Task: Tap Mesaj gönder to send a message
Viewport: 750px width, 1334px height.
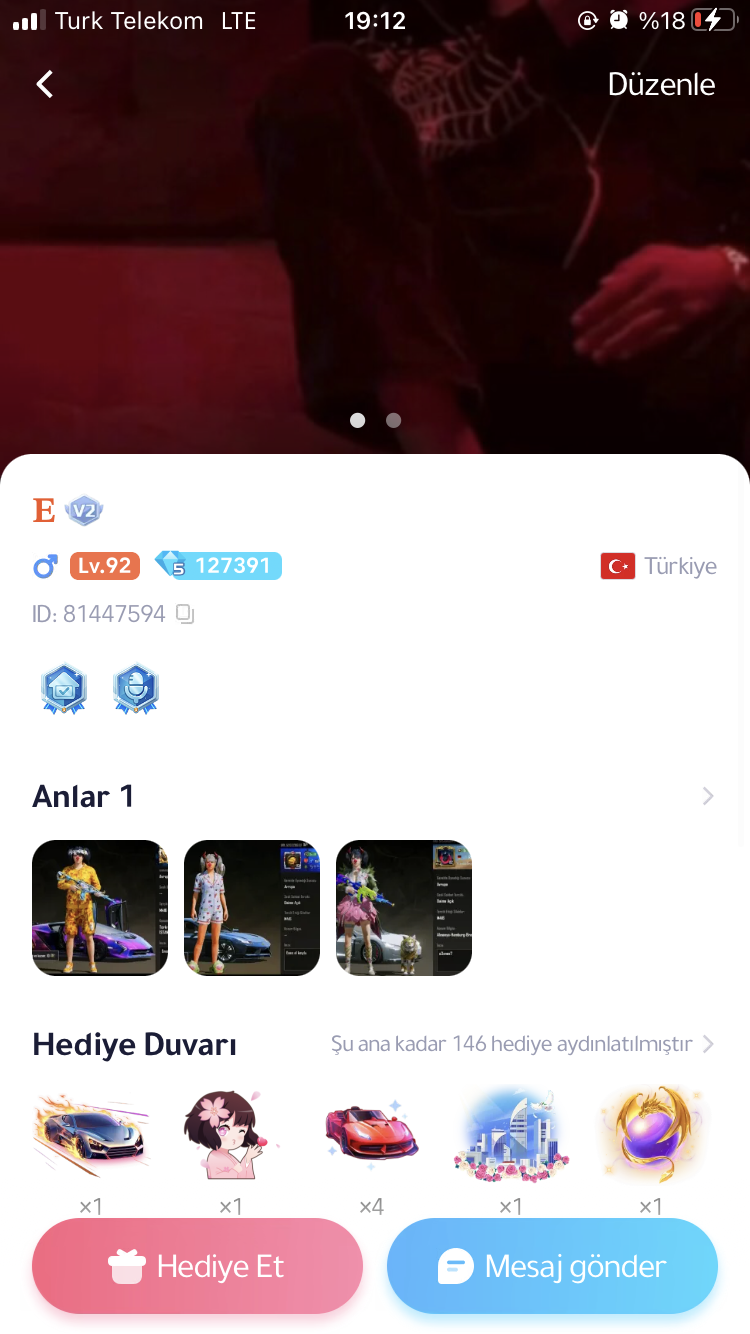Action: [552, 1266]
